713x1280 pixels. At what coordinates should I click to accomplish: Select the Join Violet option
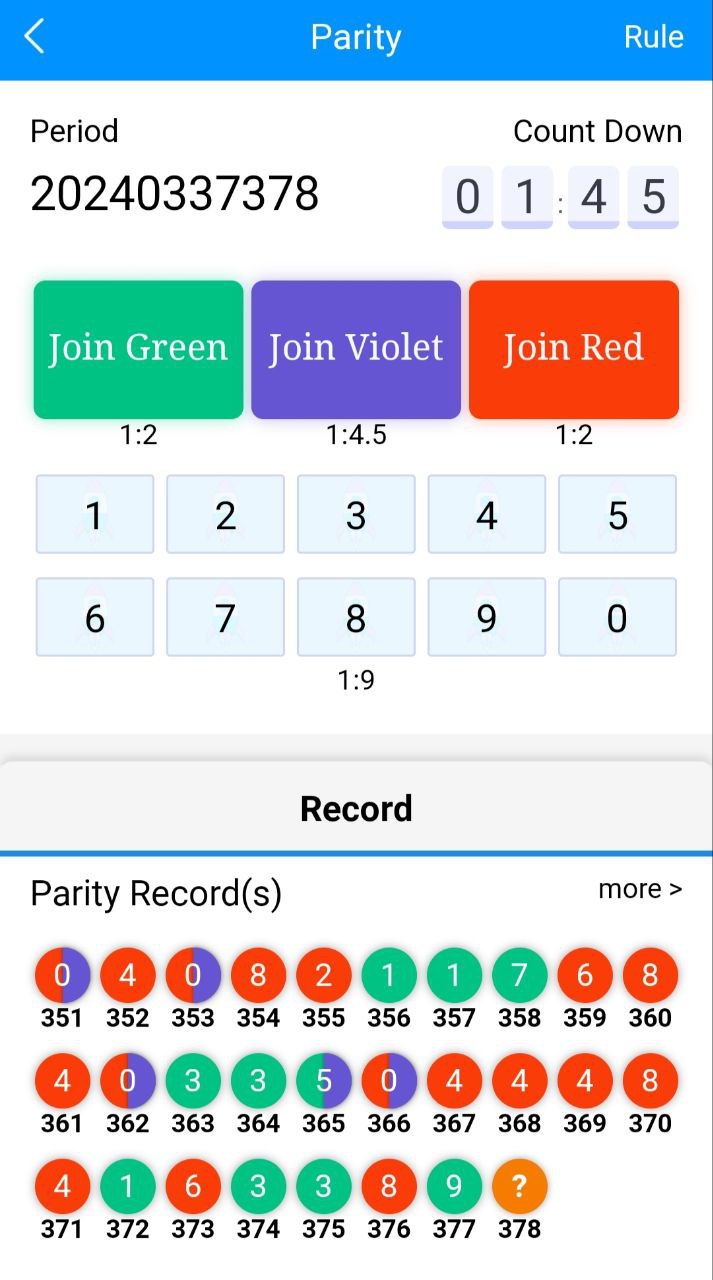356,349
